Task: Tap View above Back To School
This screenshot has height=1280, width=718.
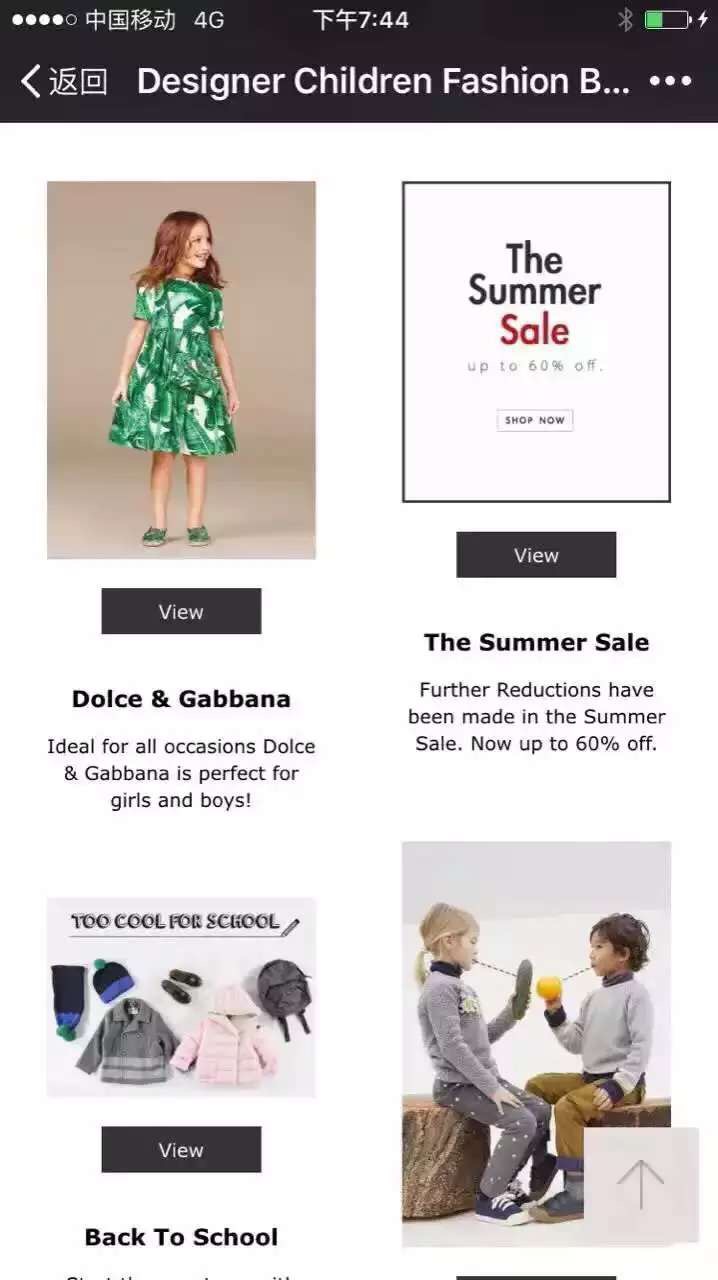Action: pyautogui.click(x=181, y=1149)
